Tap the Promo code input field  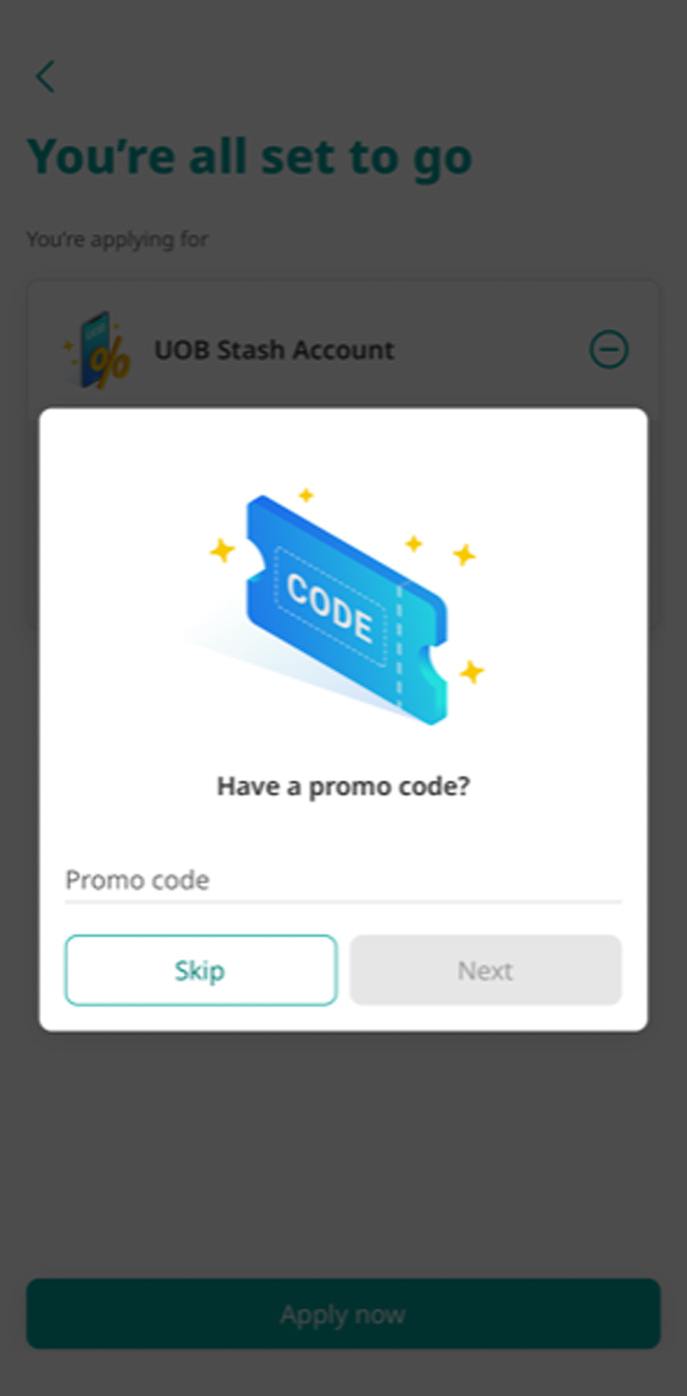342,880
